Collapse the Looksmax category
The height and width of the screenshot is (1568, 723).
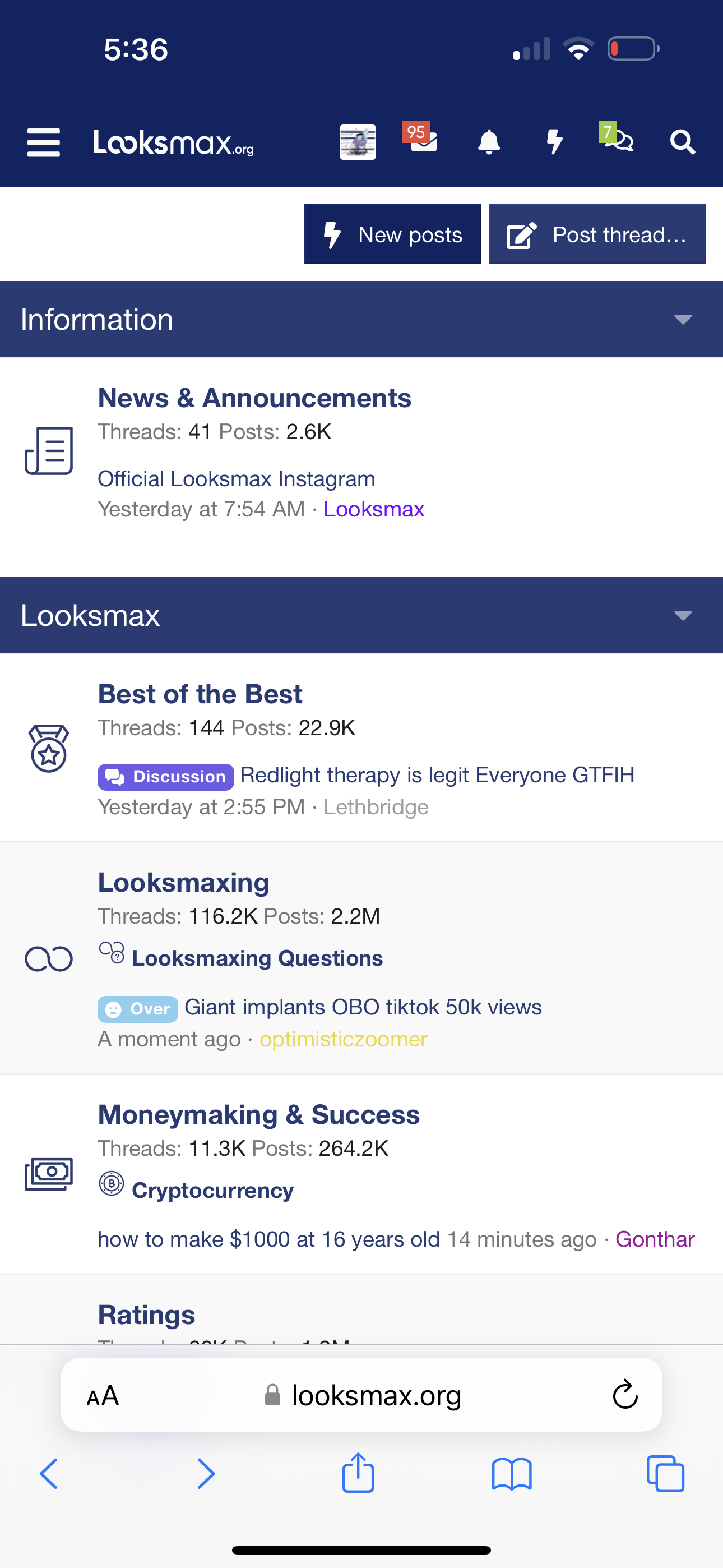tap(683, 615)
